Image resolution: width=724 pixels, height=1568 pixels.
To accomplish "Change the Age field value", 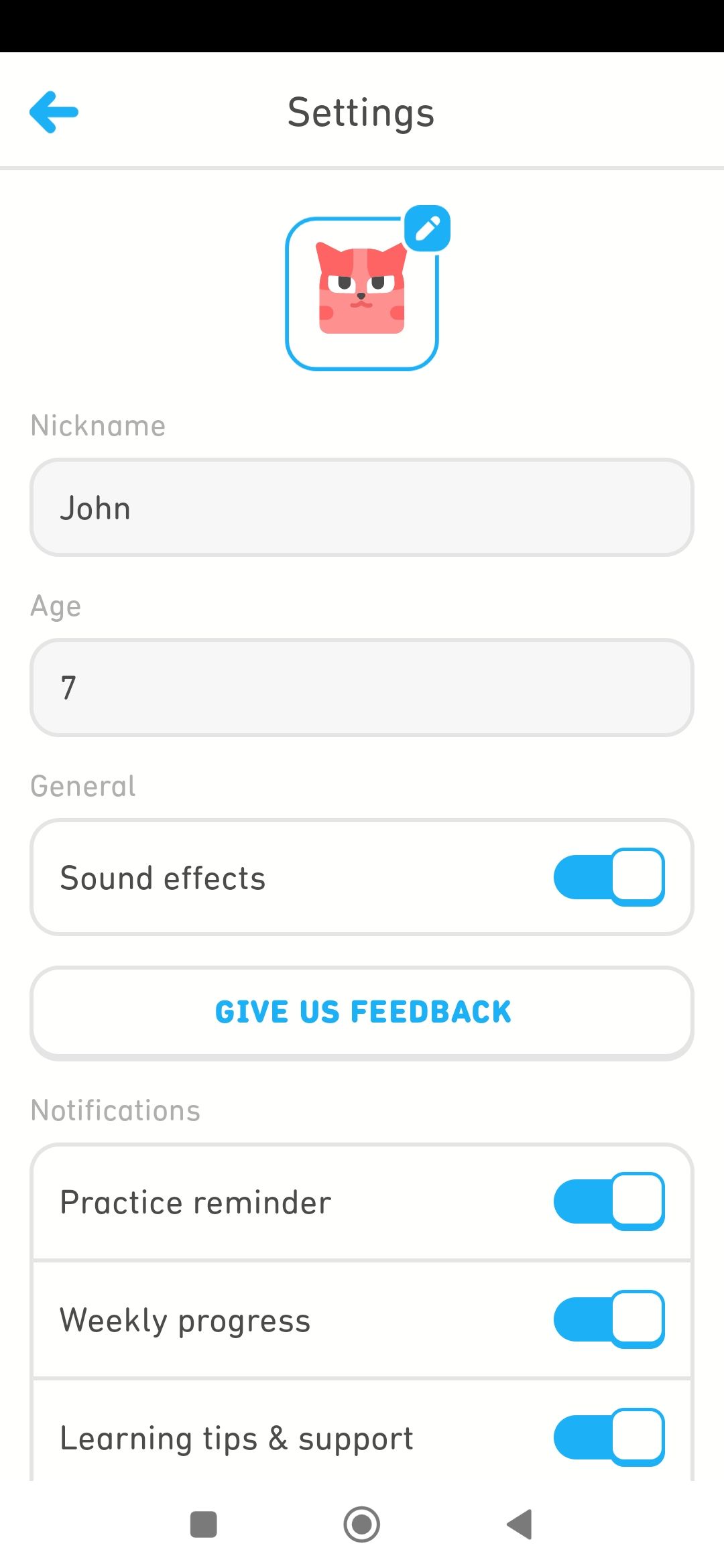I will [x=361, y=688].
